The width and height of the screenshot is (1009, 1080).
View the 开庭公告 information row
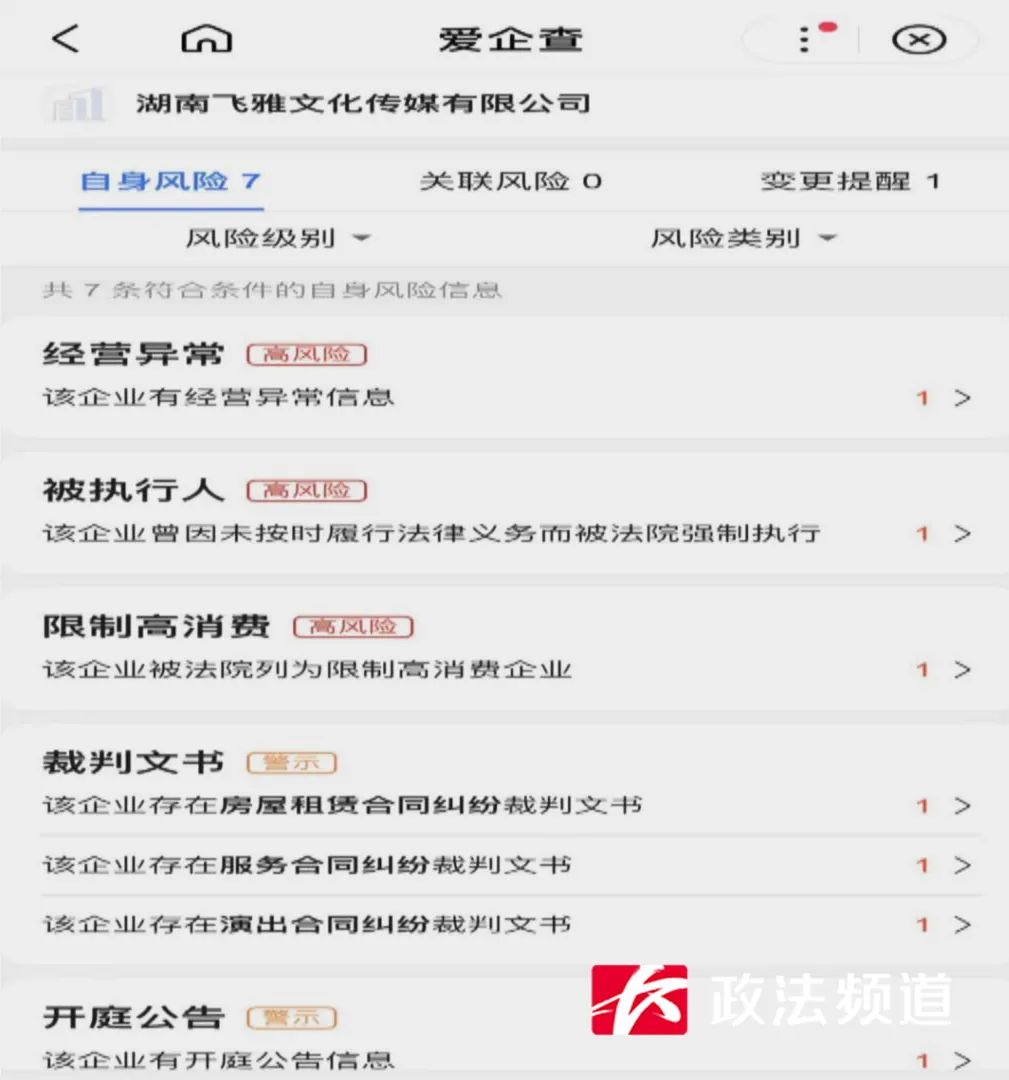[504, 1060]
